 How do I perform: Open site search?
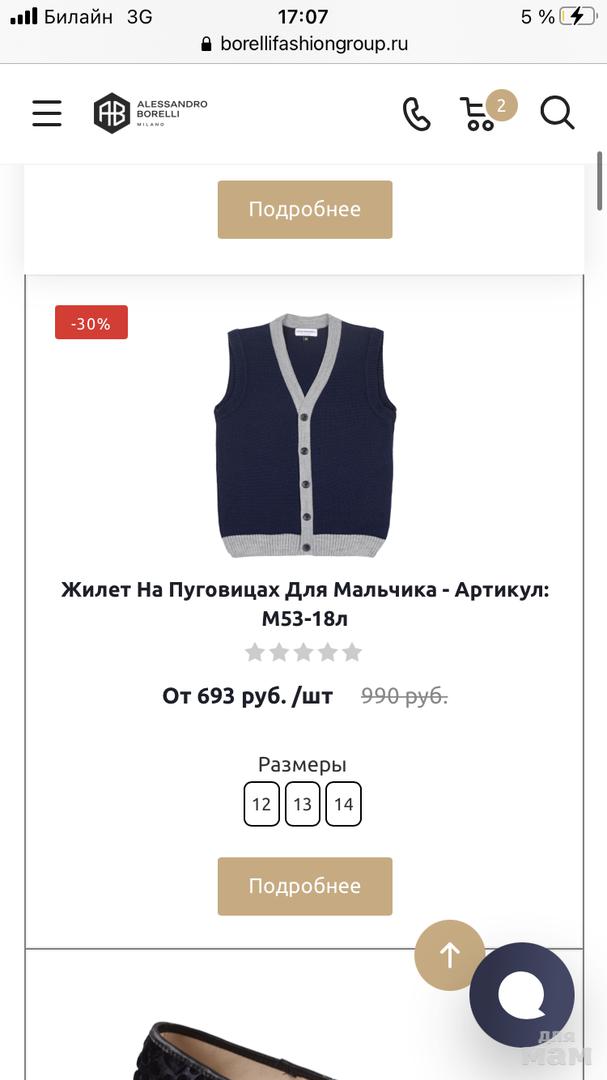(x=557, y=113)
